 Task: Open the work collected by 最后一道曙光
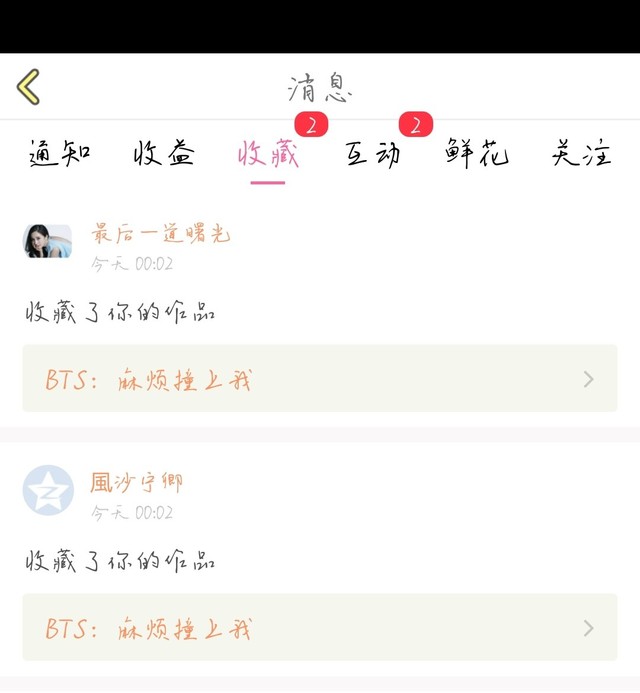320,379
